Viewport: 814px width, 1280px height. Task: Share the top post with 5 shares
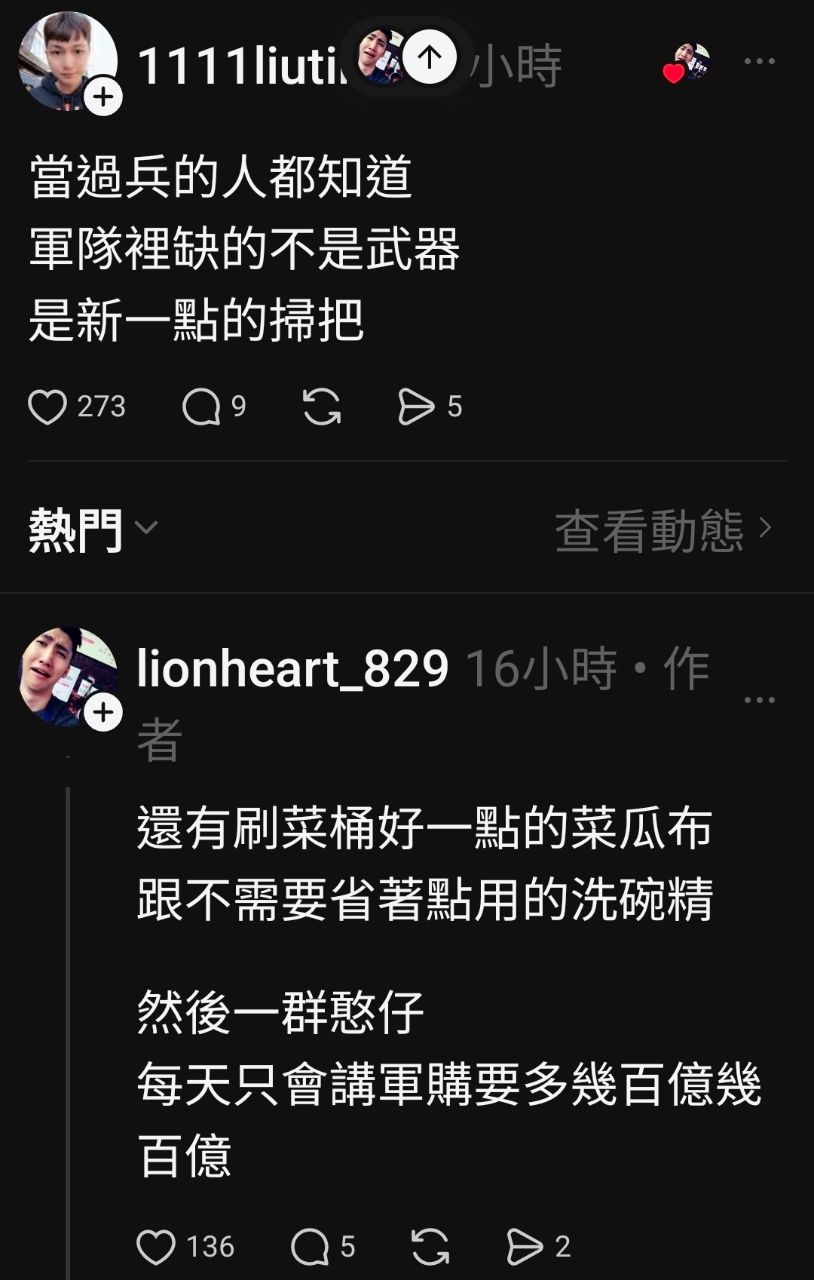click(x=416, y=407)
